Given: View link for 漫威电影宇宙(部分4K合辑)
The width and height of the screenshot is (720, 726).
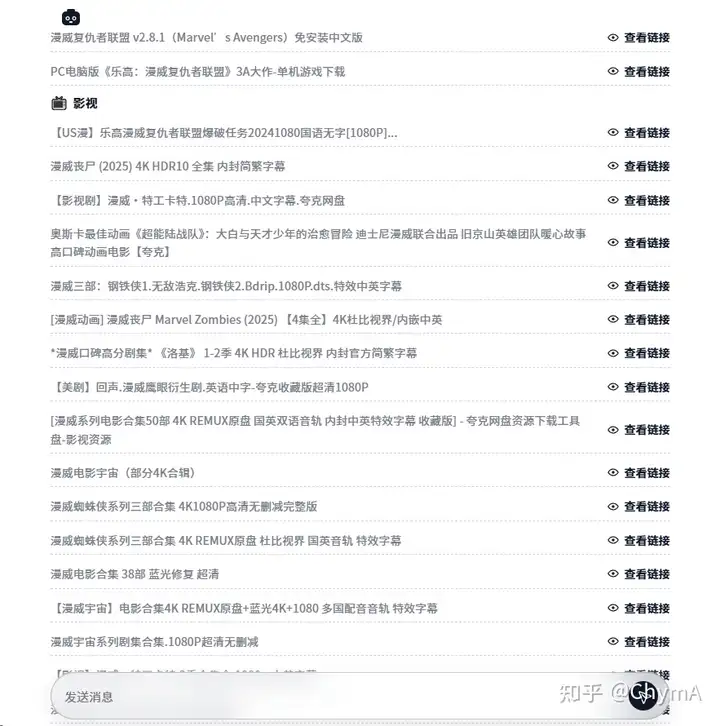Looking at the screenshot, I should (x=638, y=473).
